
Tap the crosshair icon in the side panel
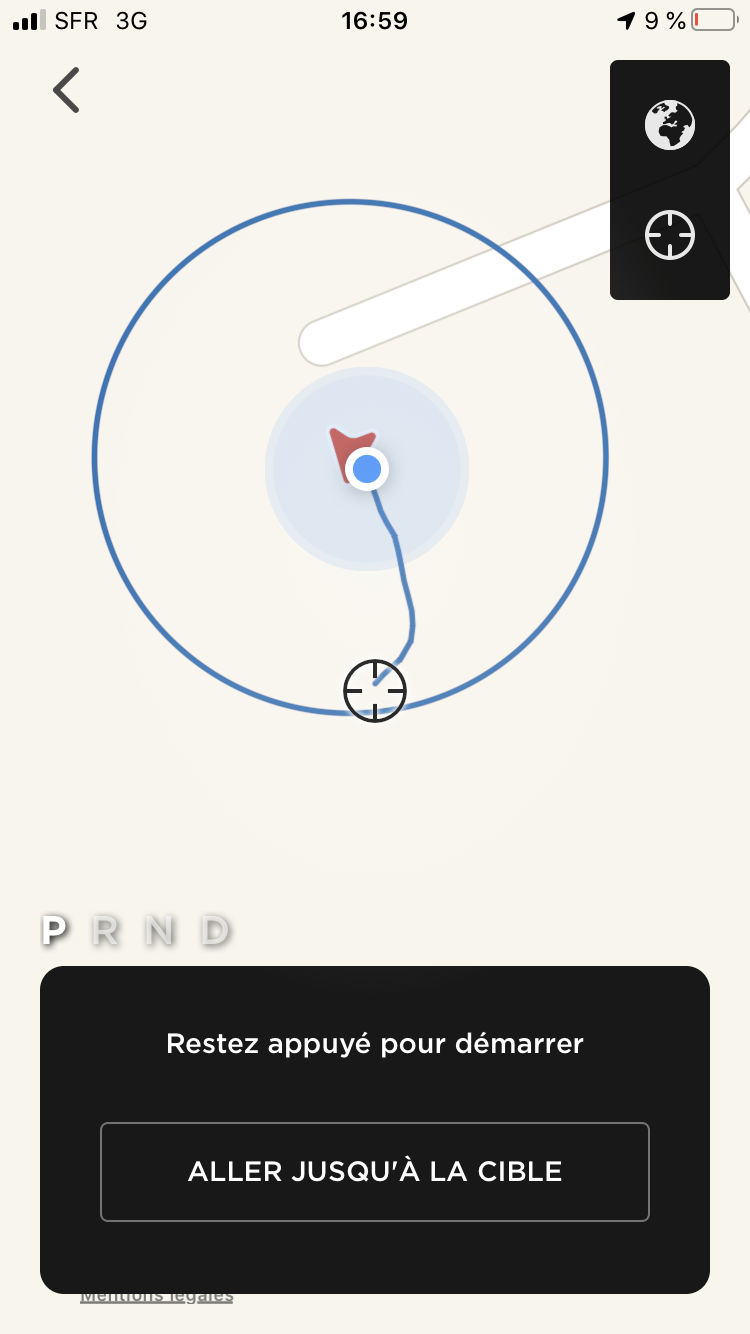(x=669, y=235)
